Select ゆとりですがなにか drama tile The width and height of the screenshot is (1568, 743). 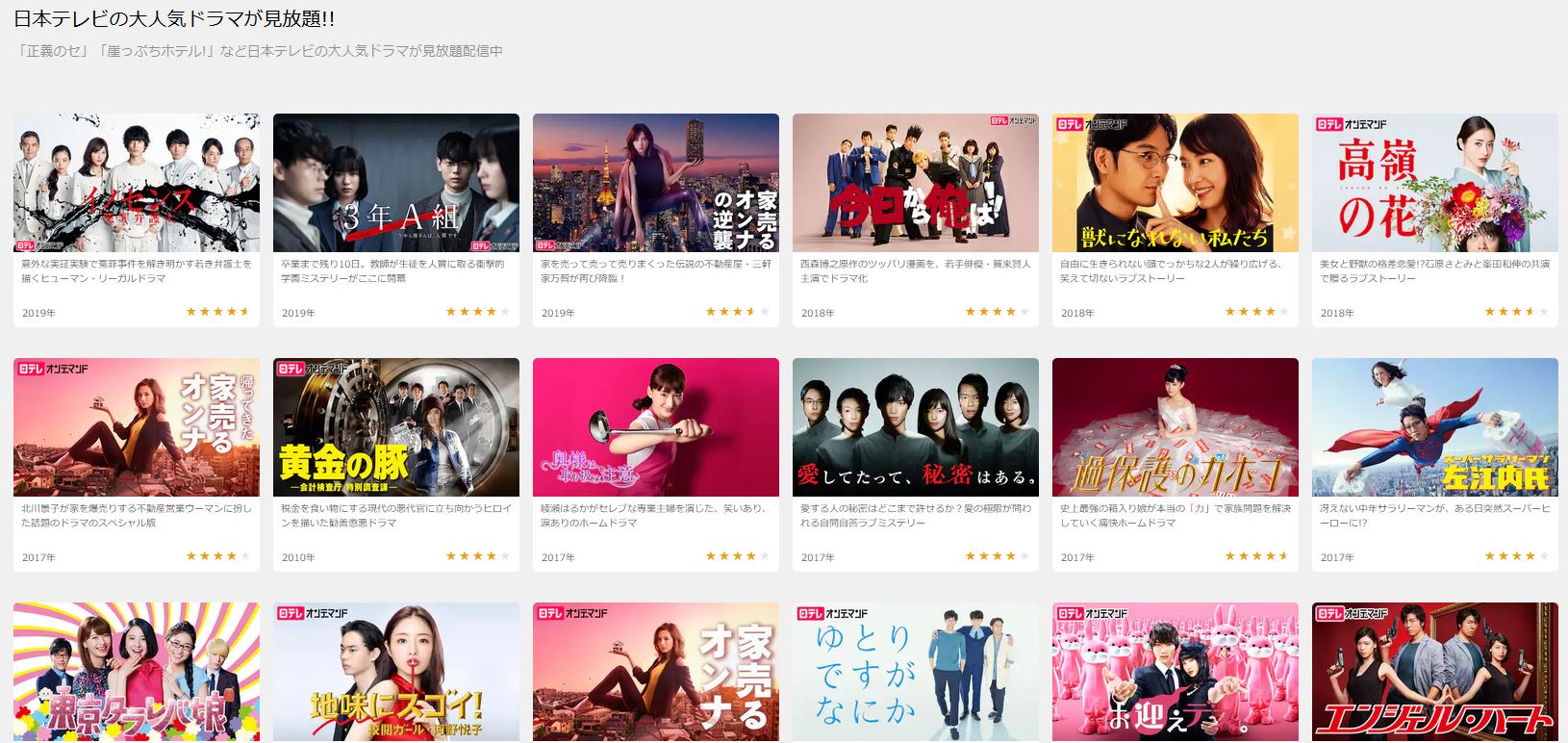pyautogui.click(x=916, y=672)
